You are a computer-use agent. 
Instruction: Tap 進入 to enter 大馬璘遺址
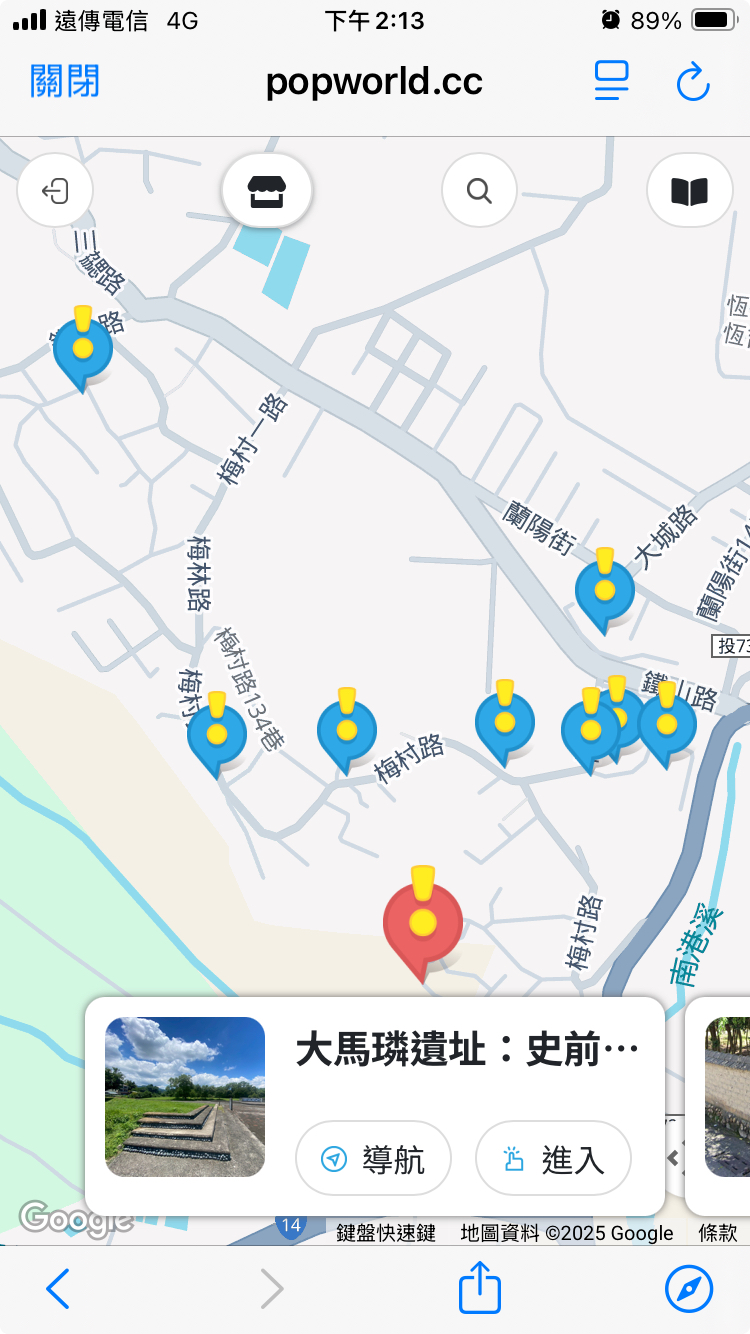pos(553,1159)
